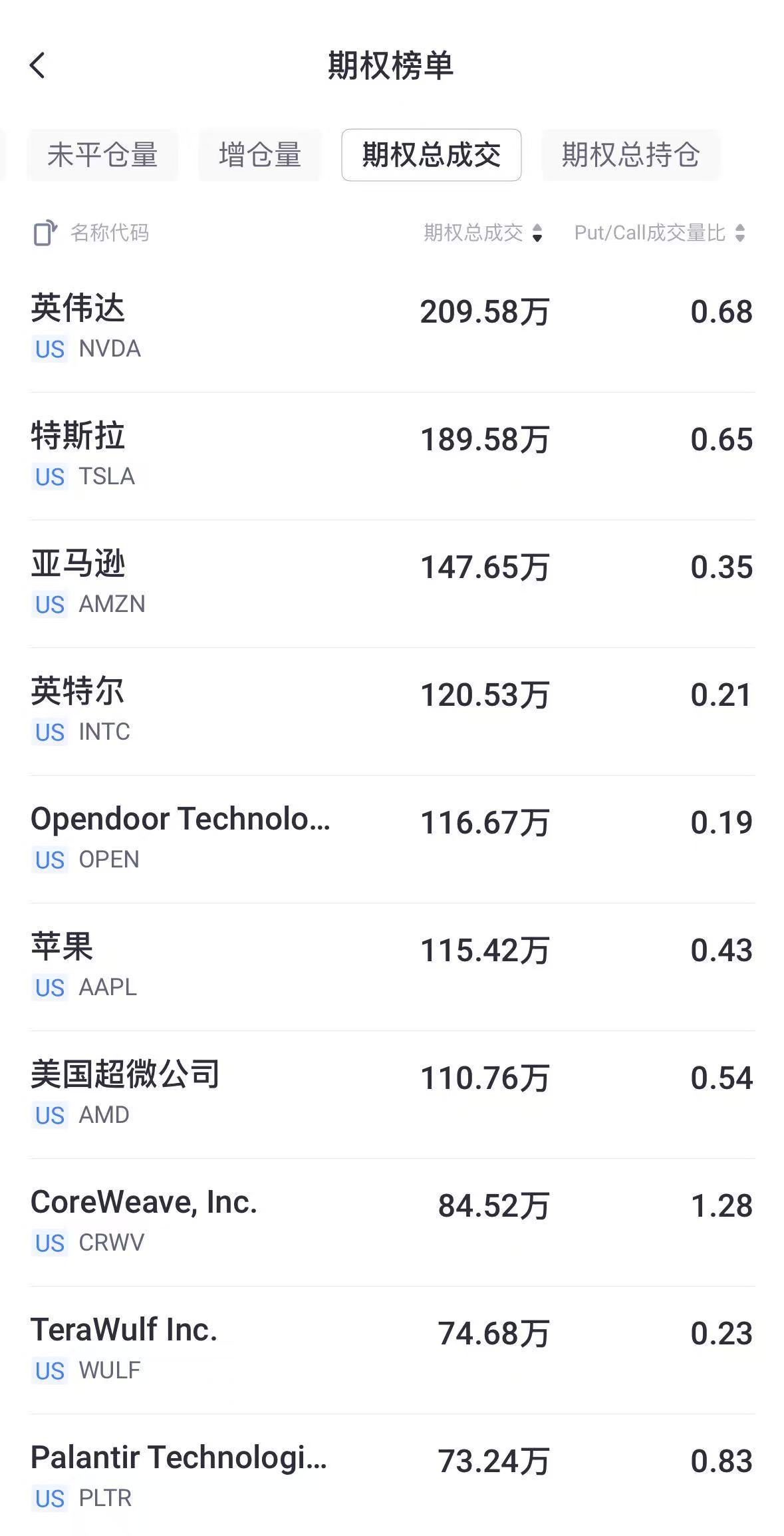
Task: Open the 美国超微公司 AMD row
Action: 392,1095
